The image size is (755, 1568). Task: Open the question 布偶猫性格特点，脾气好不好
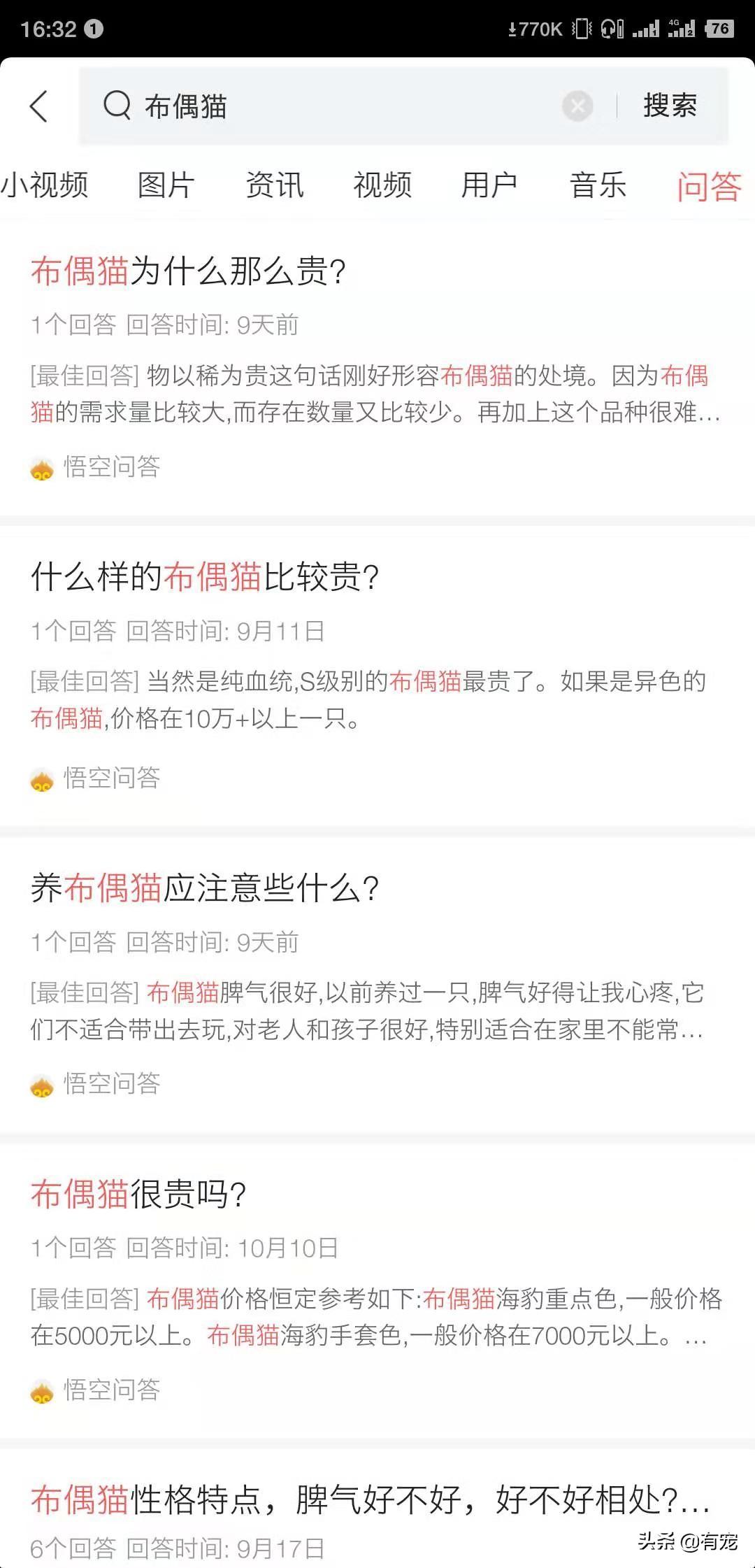[x=371, y=1499]
